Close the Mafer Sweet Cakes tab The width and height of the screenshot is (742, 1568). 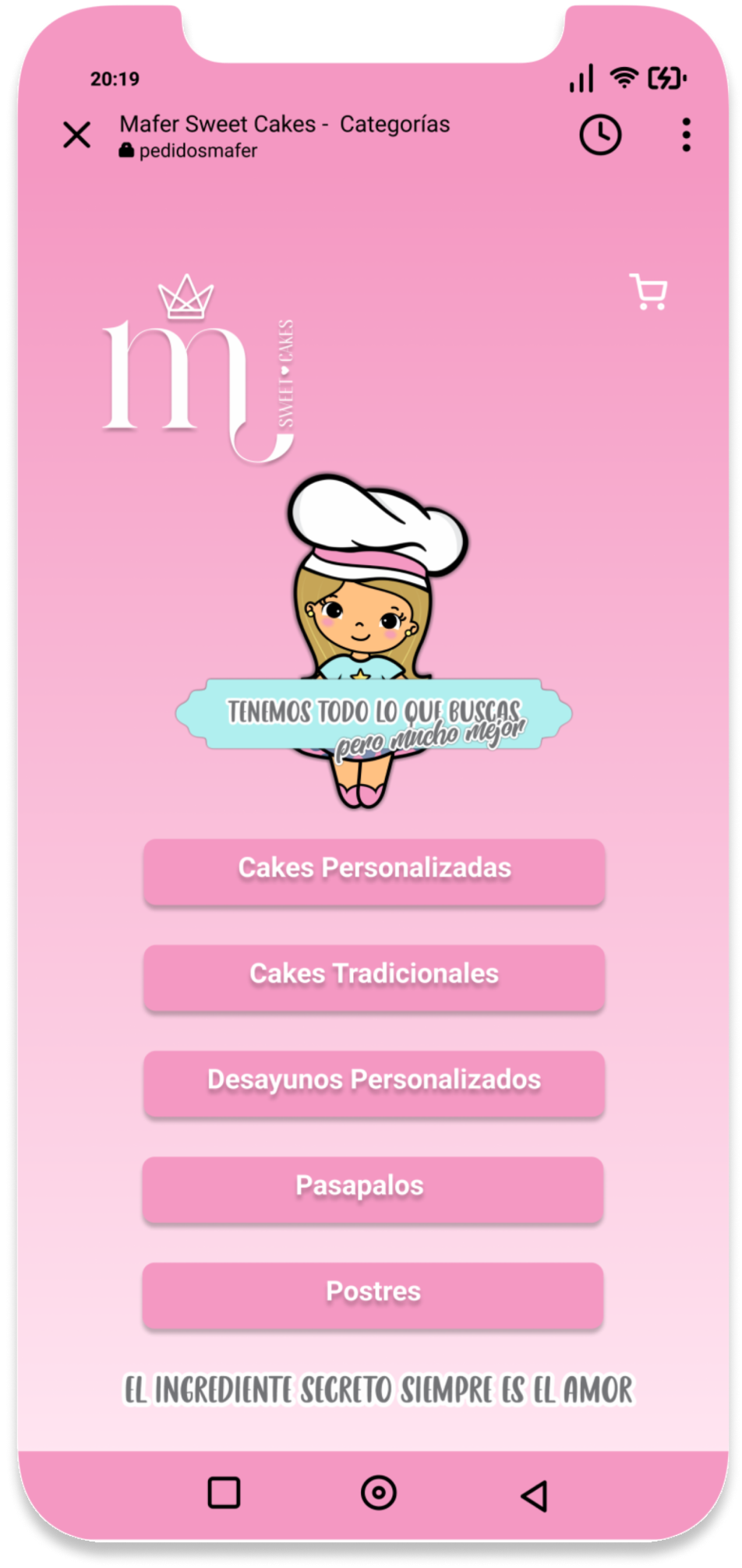(x=76, y=135)
